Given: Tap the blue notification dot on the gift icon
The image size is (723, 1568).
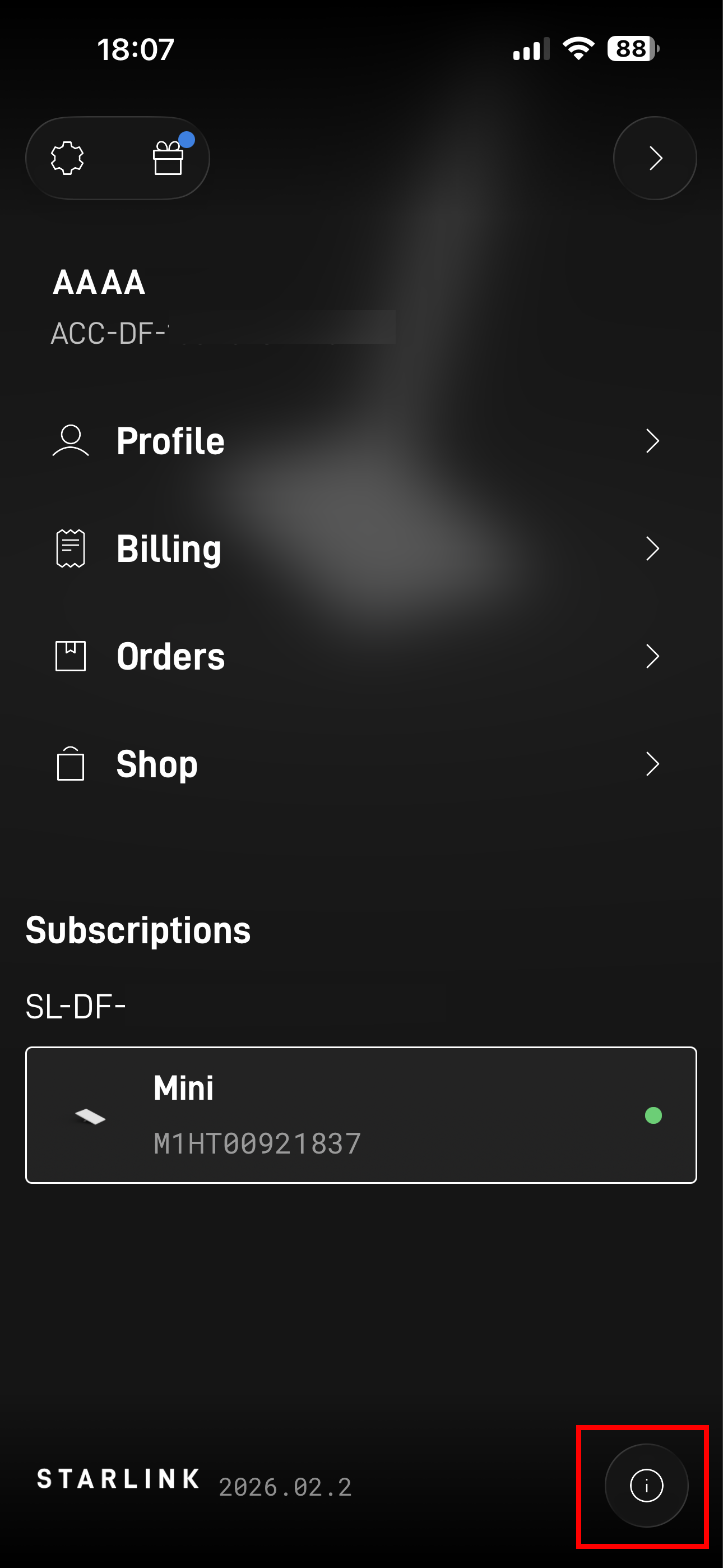Looking at the screenshot, I should point(187,139).
